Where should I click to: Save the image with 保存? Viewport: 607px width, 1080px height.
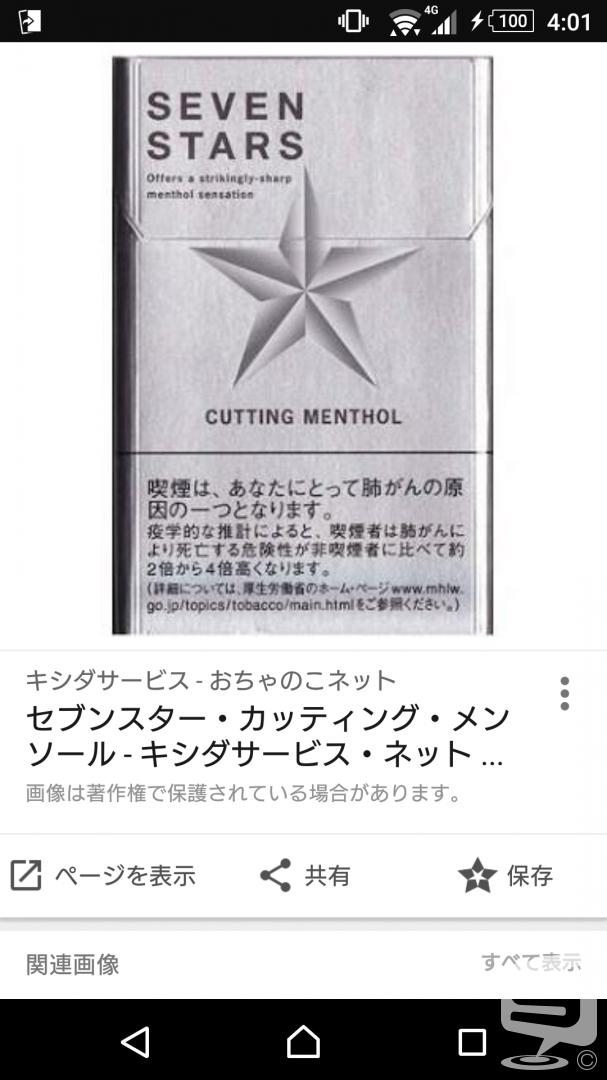(x=506, y=875)
